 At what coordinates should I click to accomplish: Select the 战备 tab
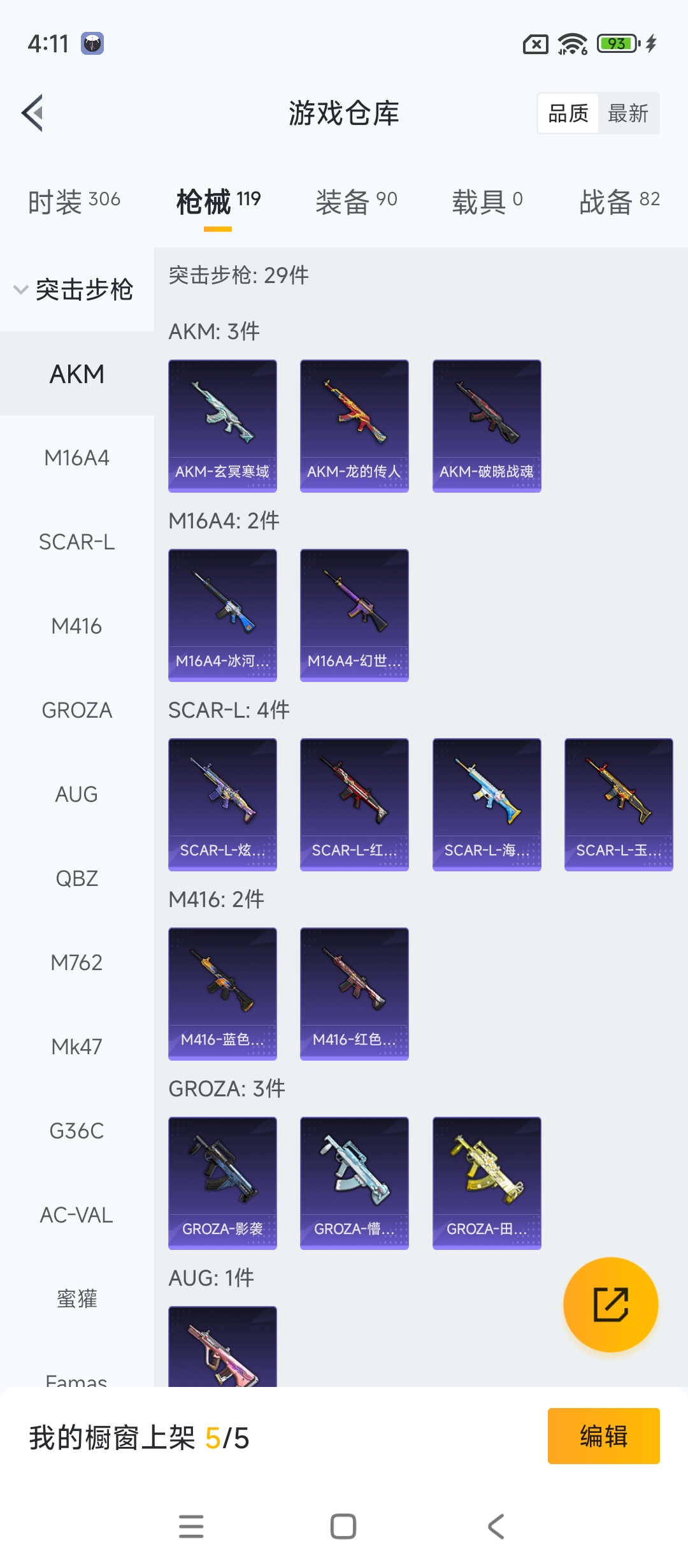pyautogui.click(x=619, y=201)
